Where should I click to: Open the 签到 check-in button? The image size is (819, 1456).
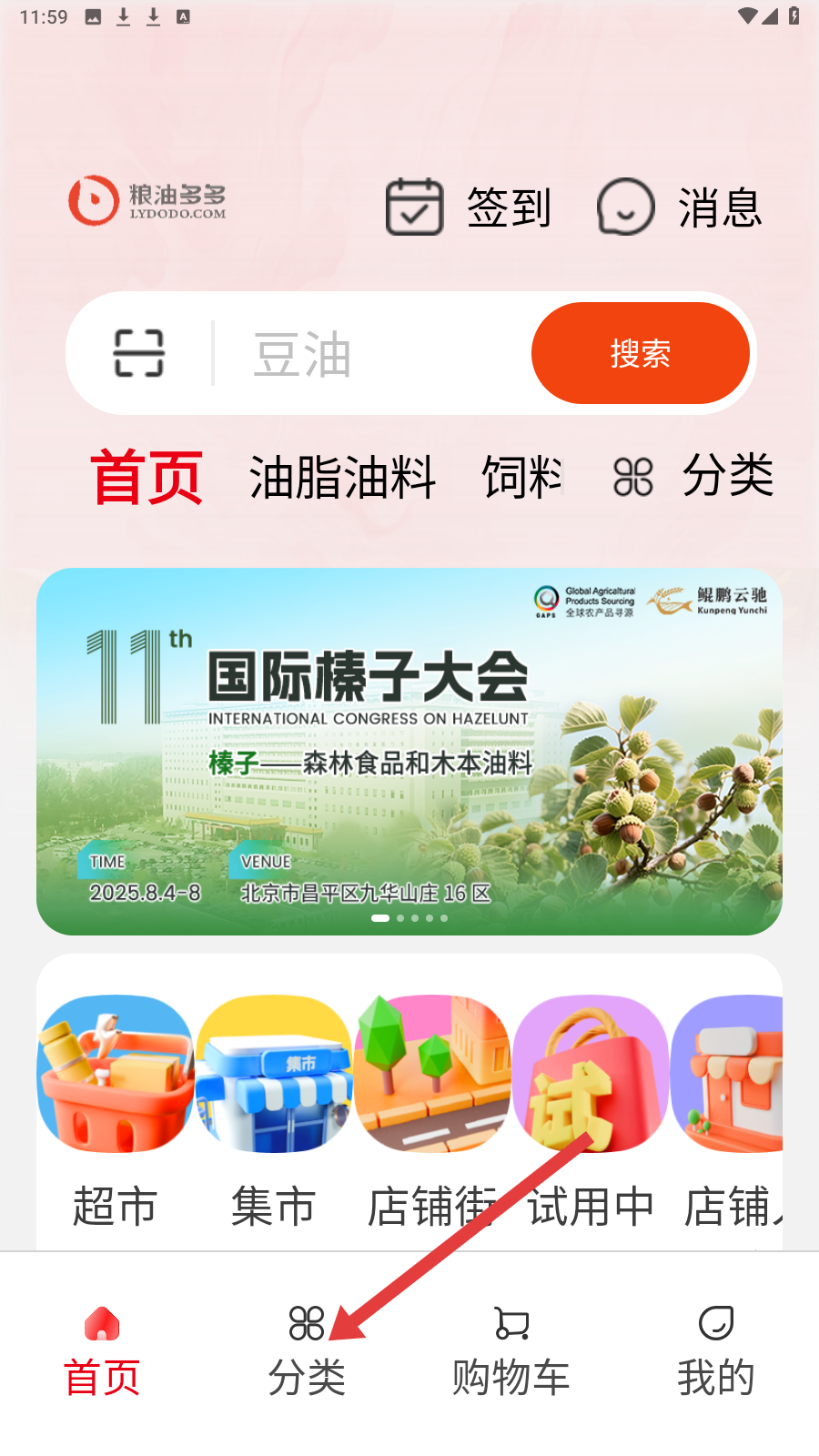point(469,207)
